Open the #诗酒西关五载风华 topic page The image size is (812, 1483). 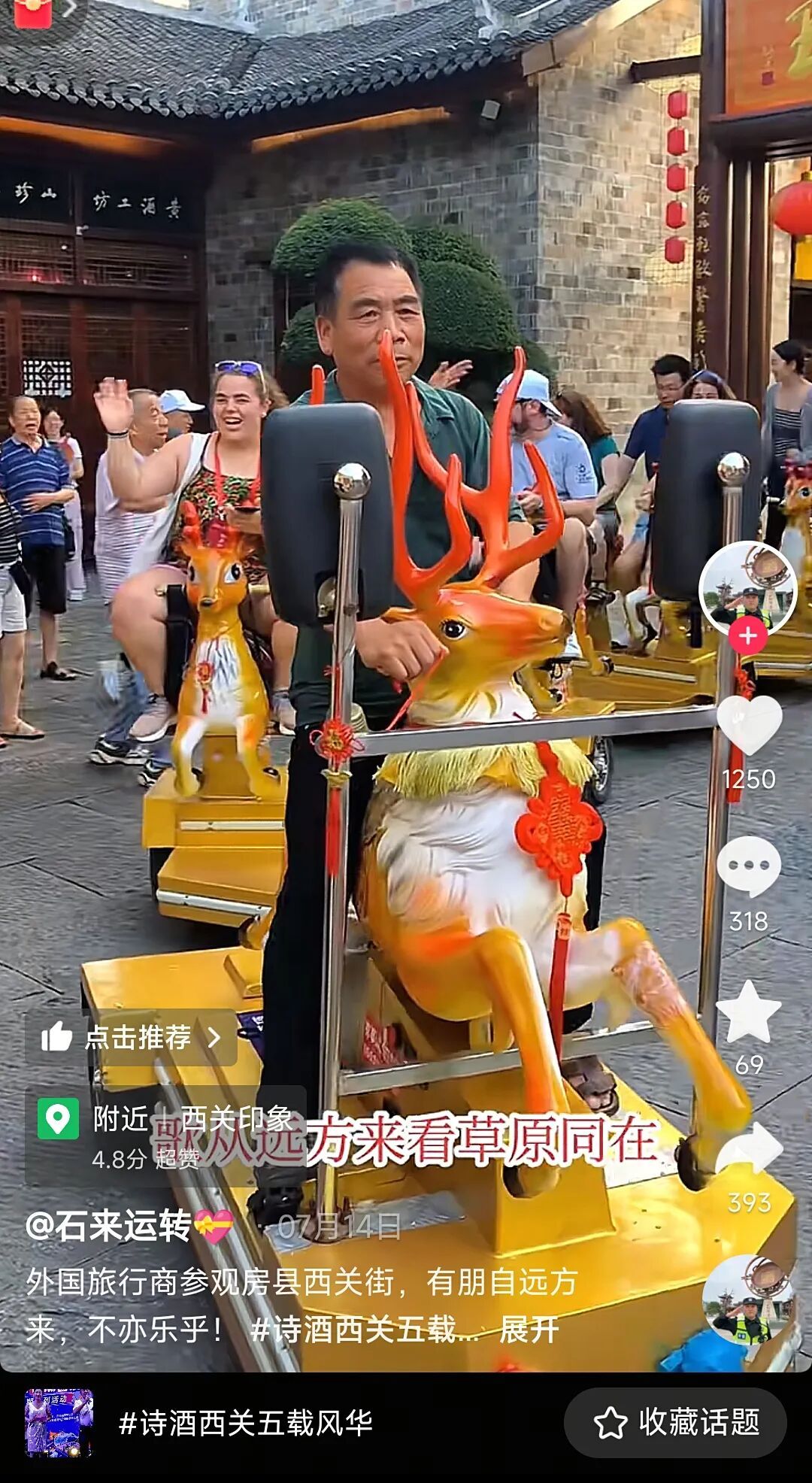pos(245,1423)
